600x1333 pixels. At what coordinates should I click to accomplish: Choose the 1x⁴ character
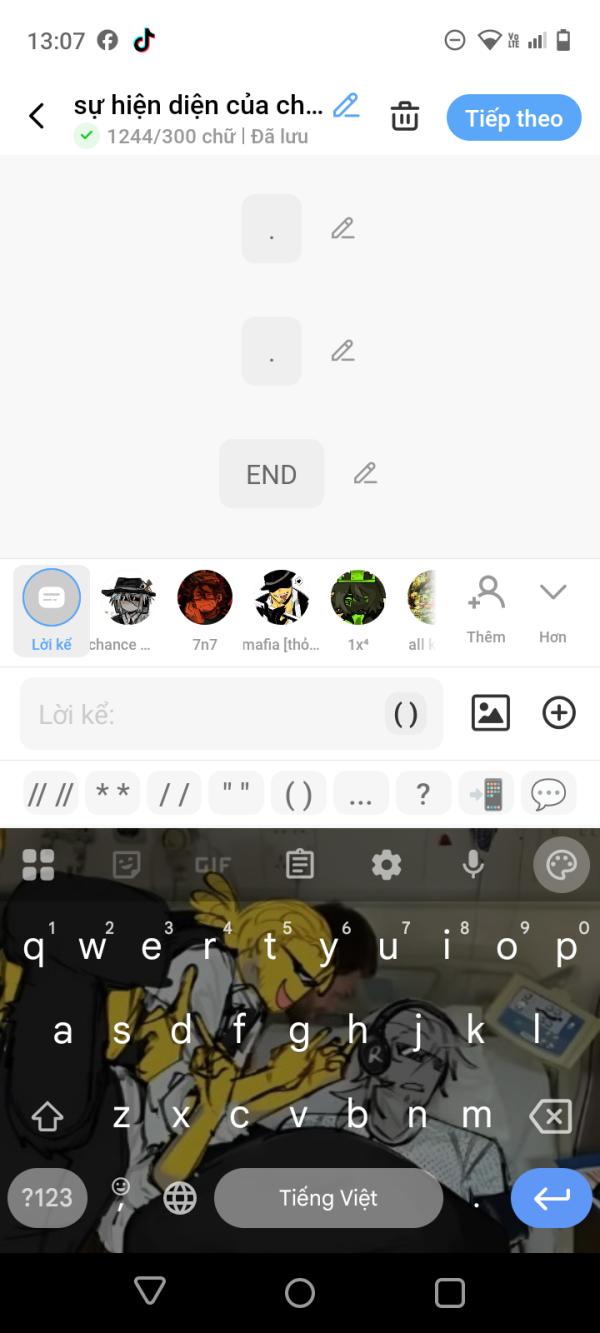358,611
